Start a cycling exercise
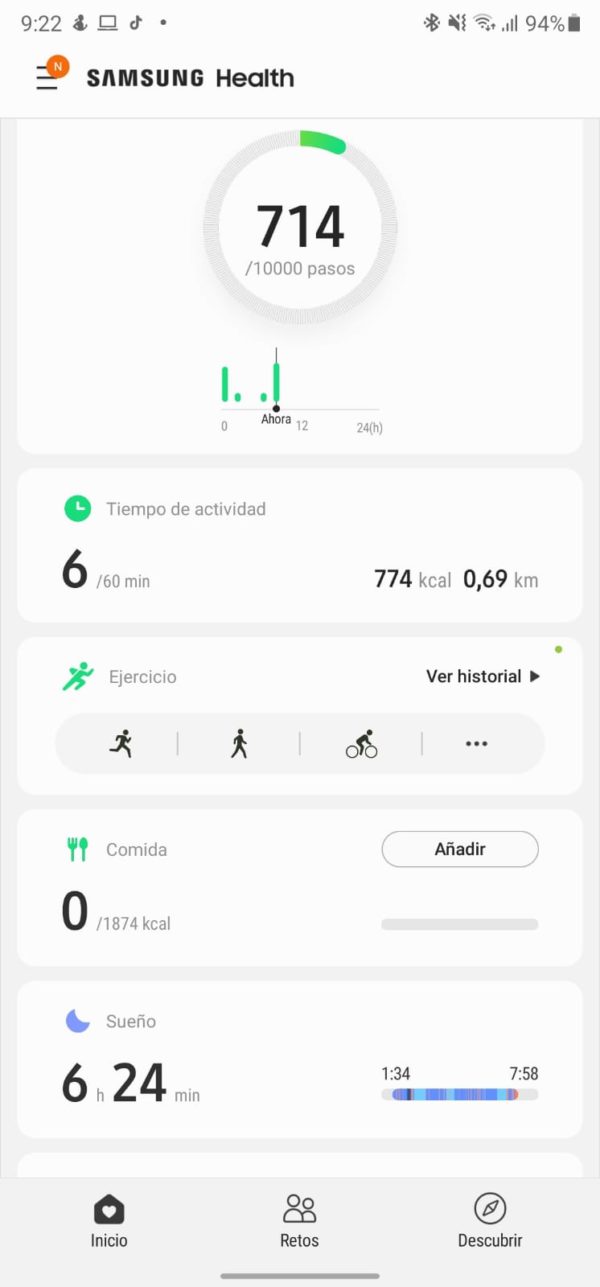Image resolution: width=600 pixels, height=1287 pixels. pyautogui.click(x=361, y=744)
